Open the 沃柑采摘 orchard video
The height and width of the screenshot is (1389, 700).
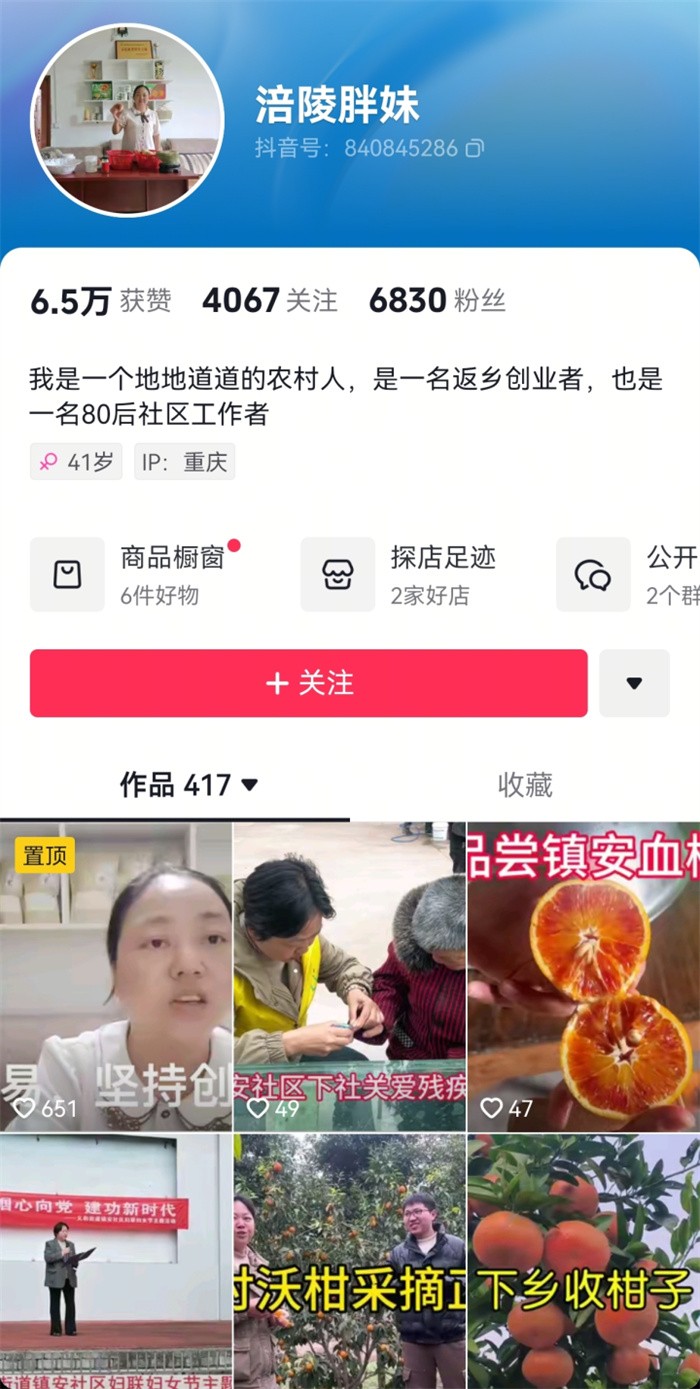[x=349, y=1260]
